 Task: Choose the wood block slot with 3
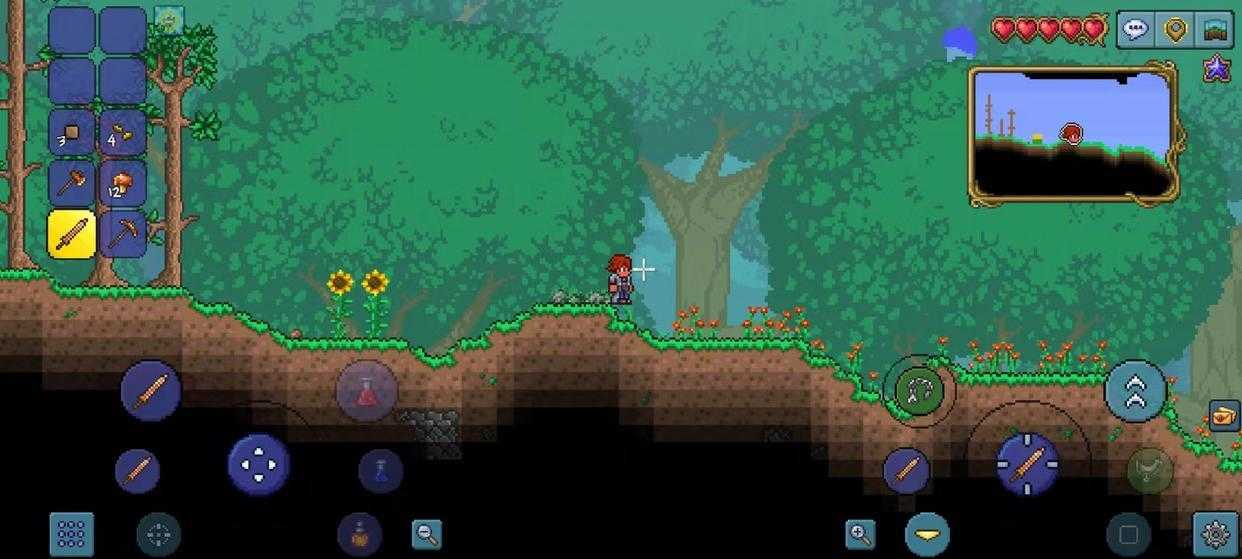tap(72, 133)
